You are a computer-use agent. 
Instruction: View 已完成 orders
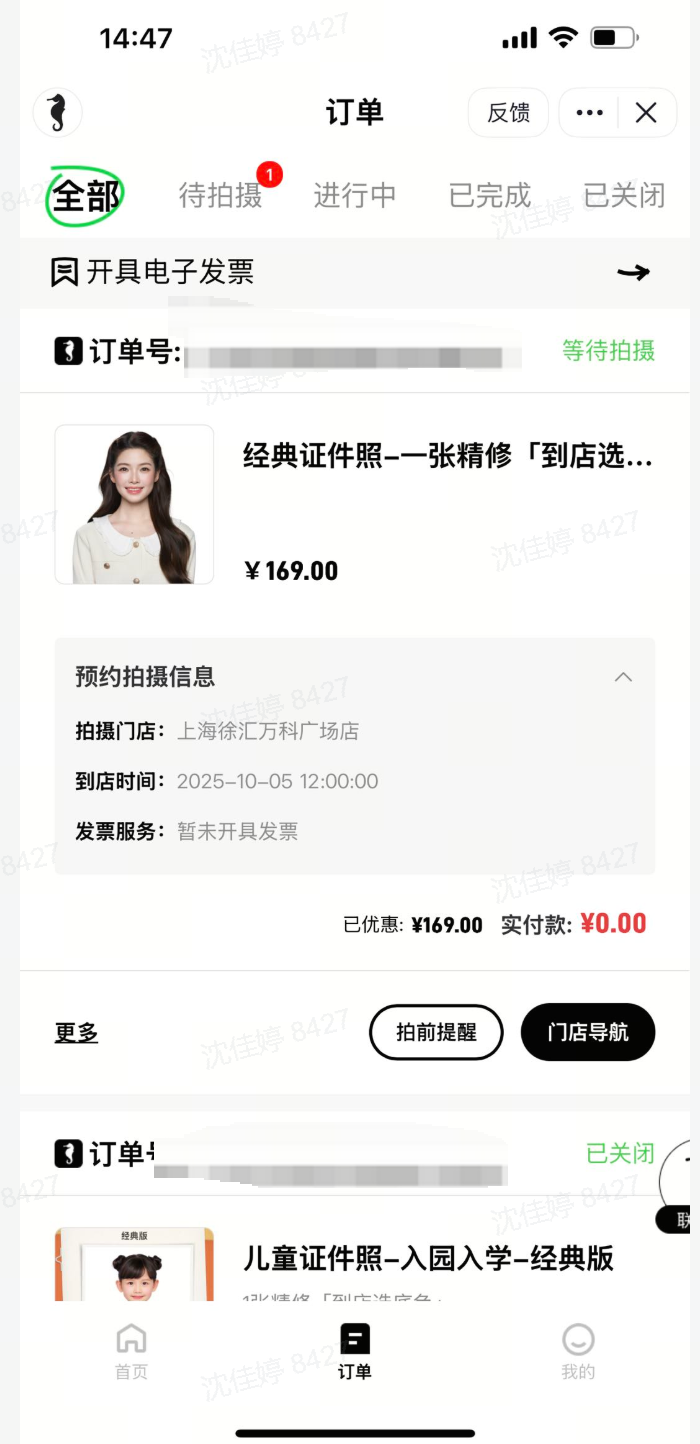pos(490,195)
